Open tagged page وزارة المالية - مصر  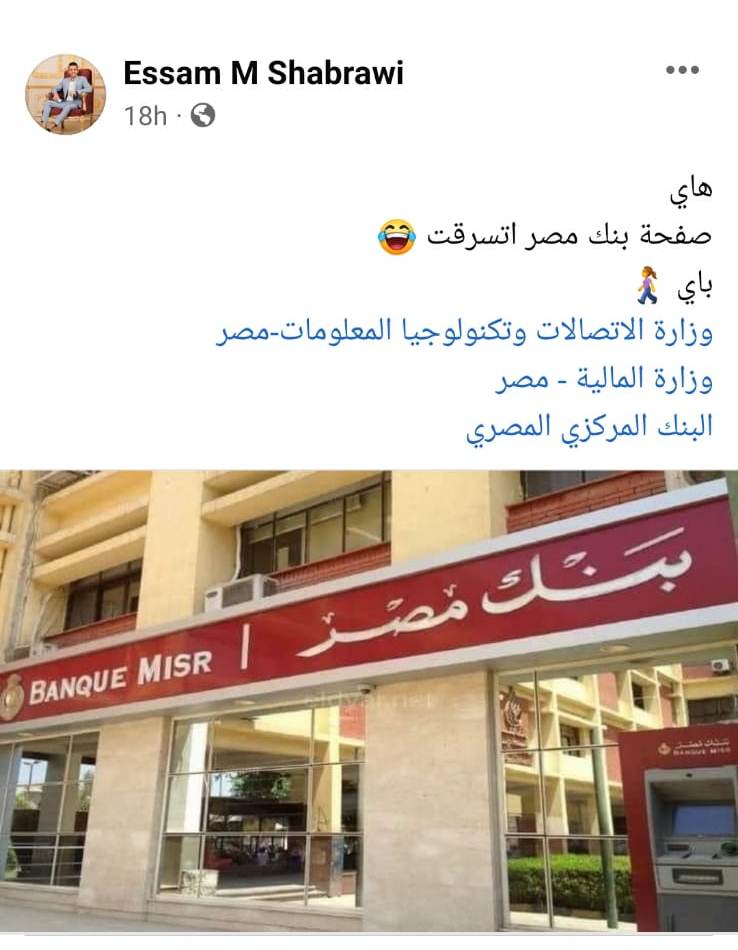(604, 381)
